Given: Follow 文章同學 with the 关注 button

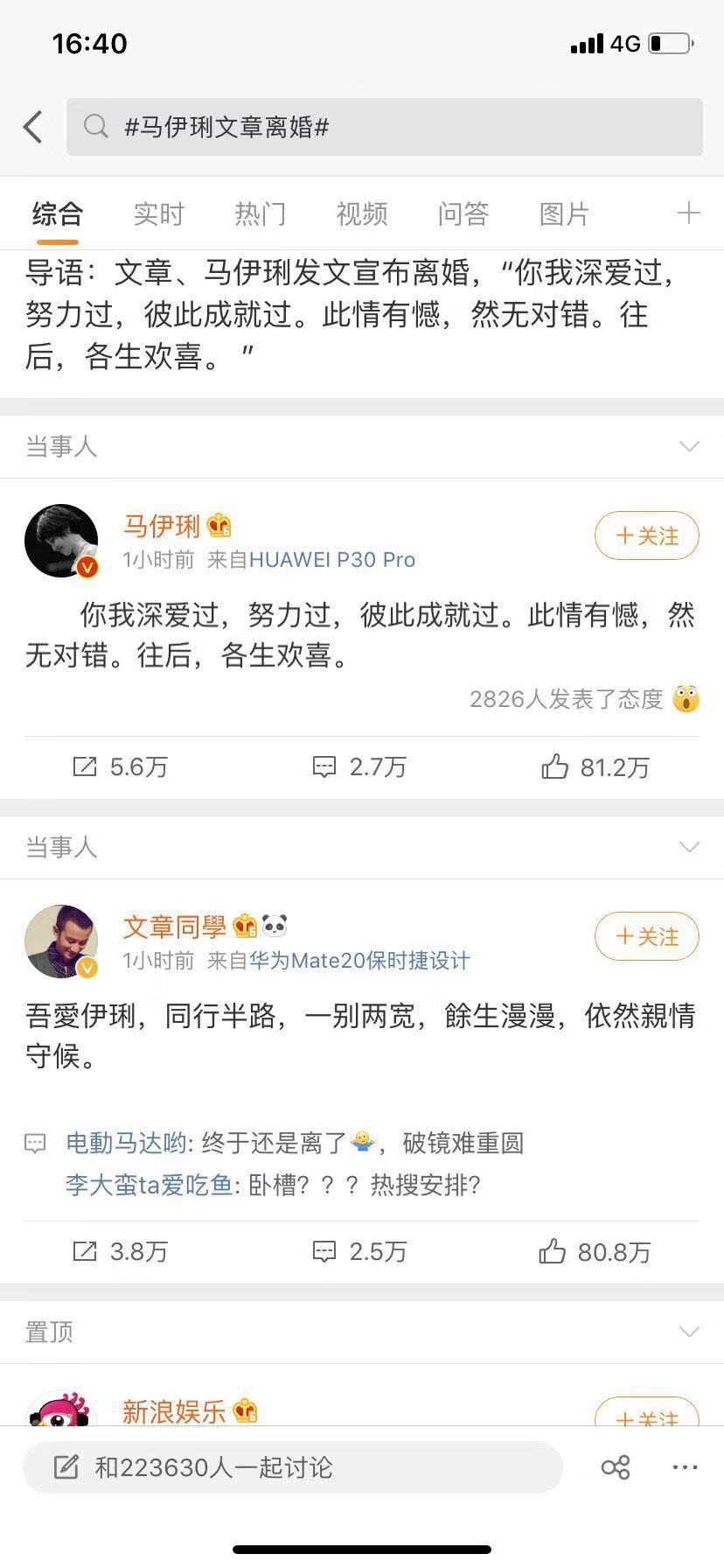Looking at the screenshot, I should click(x=646, y=936).
